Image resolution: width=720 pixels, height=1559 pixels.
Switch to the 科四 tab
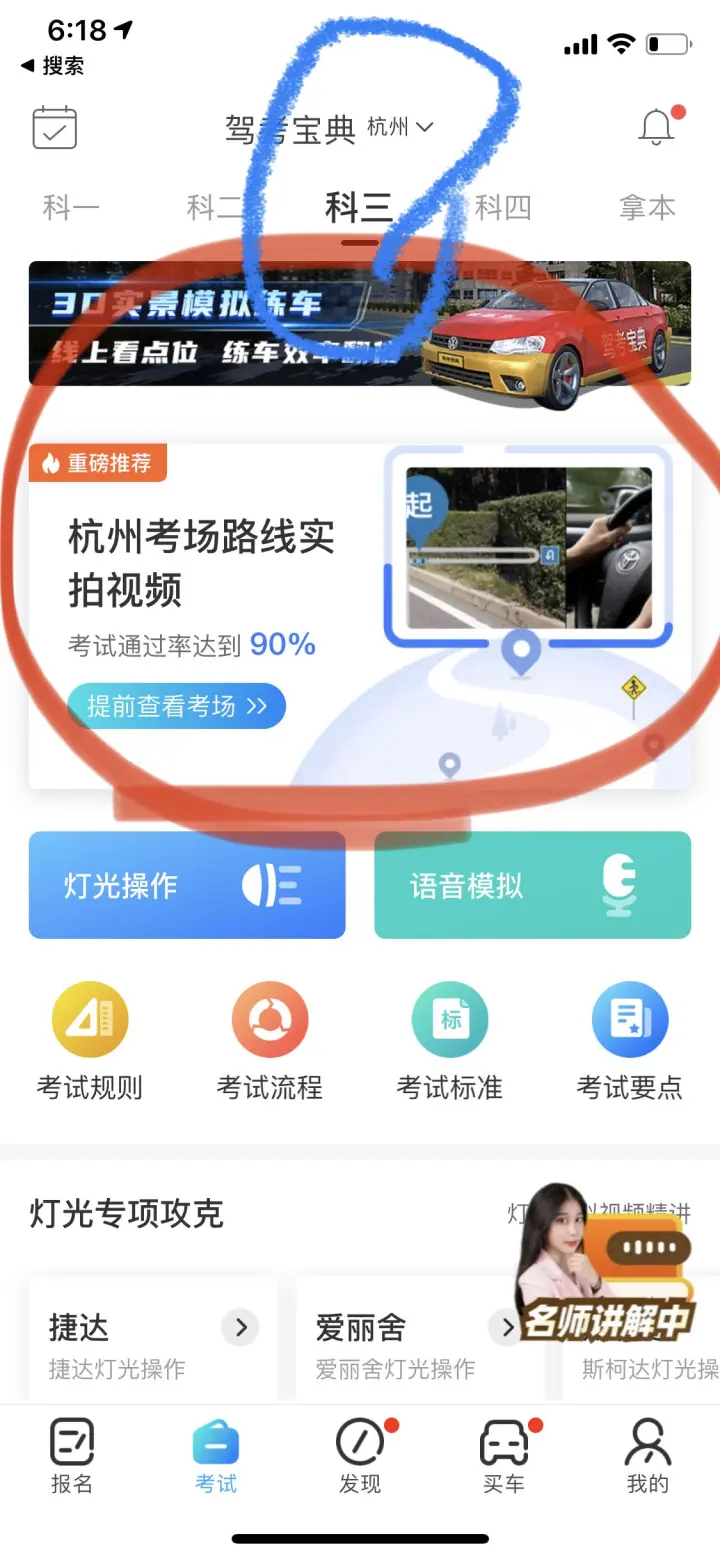coord(503,208)
